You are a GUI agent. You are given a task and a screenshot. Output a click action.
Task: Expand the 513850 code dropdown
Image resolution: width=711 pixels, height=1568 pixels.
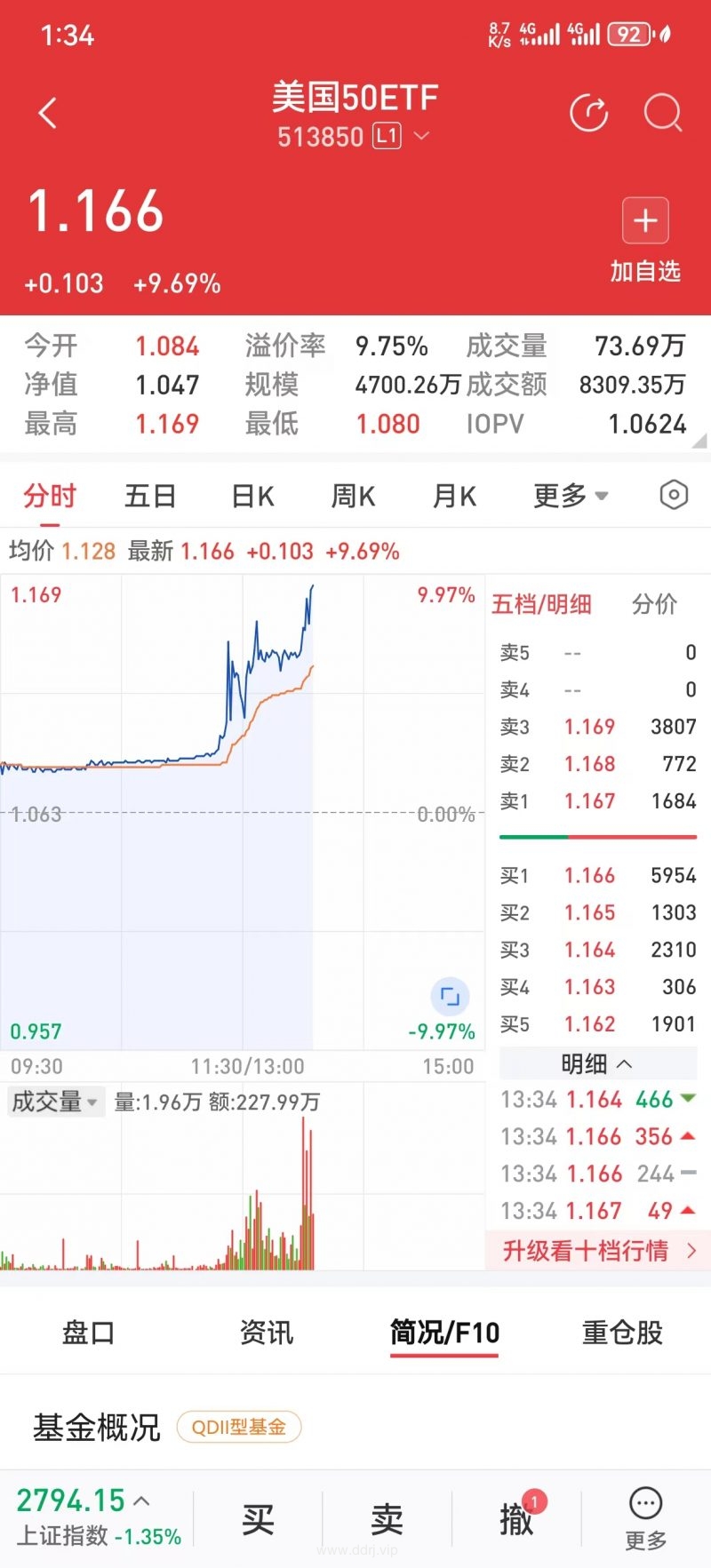click(x=421, y=137)
